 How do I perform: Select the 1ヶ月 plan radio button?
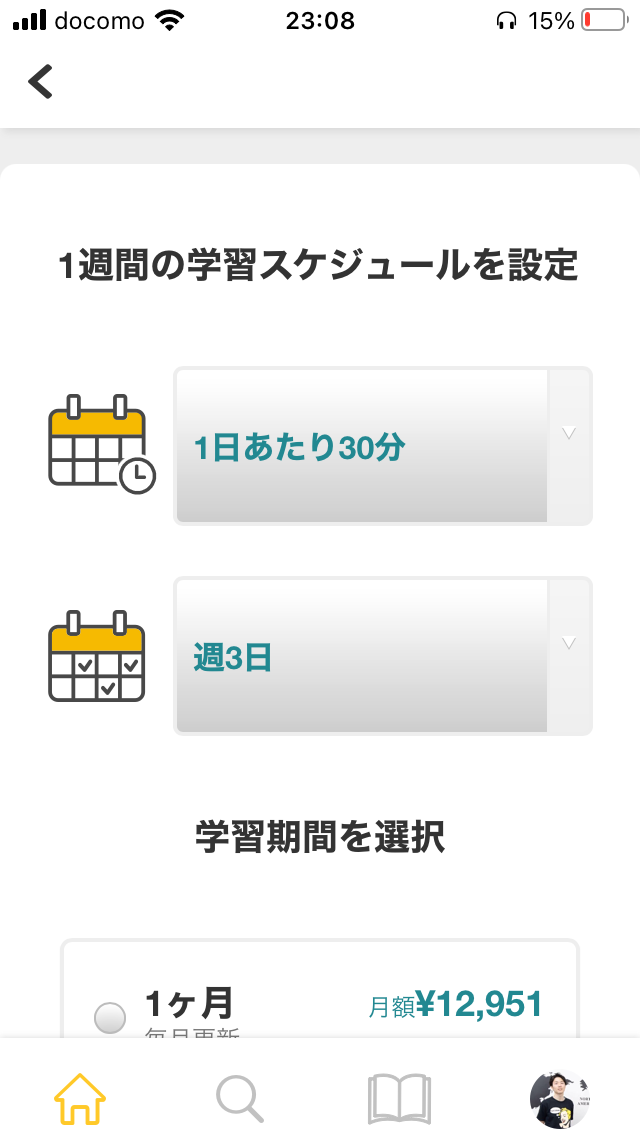[x=109, y=1018]
